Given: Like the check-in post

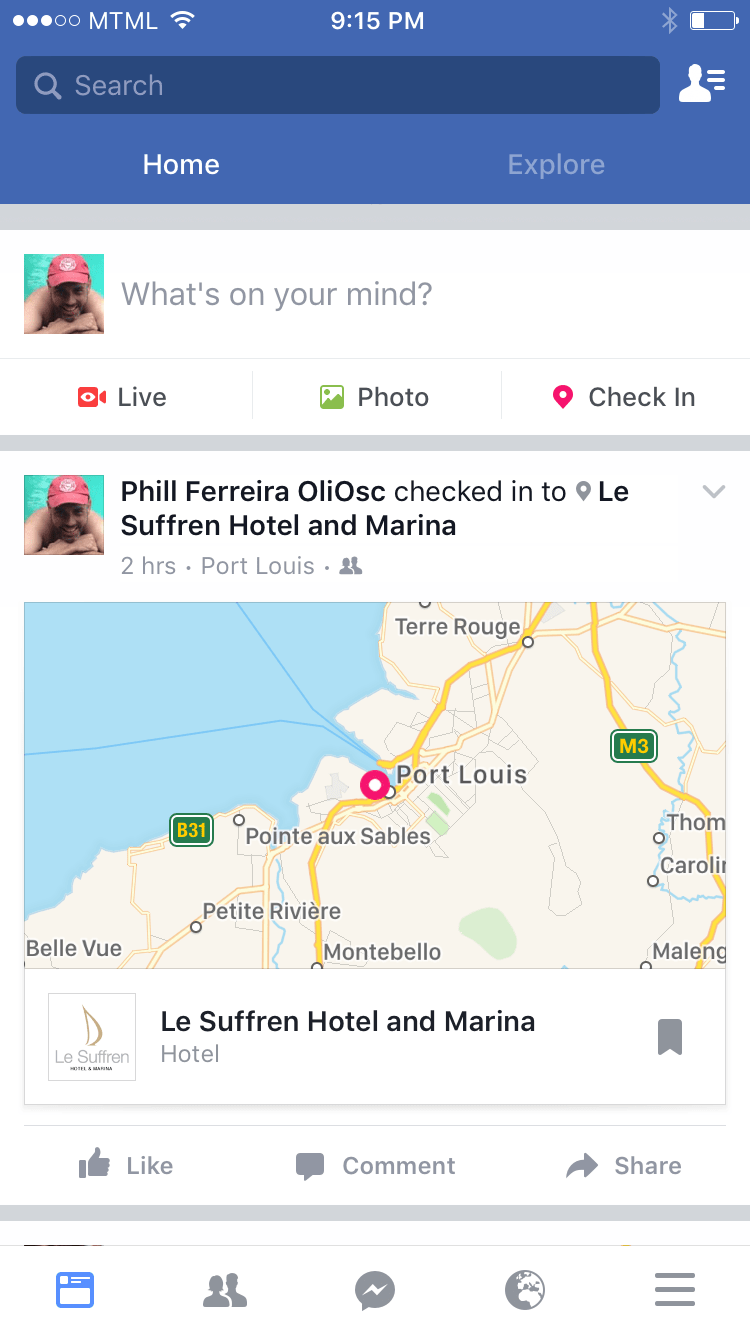Looking at the screenshot, I should tap(126, 1165).
